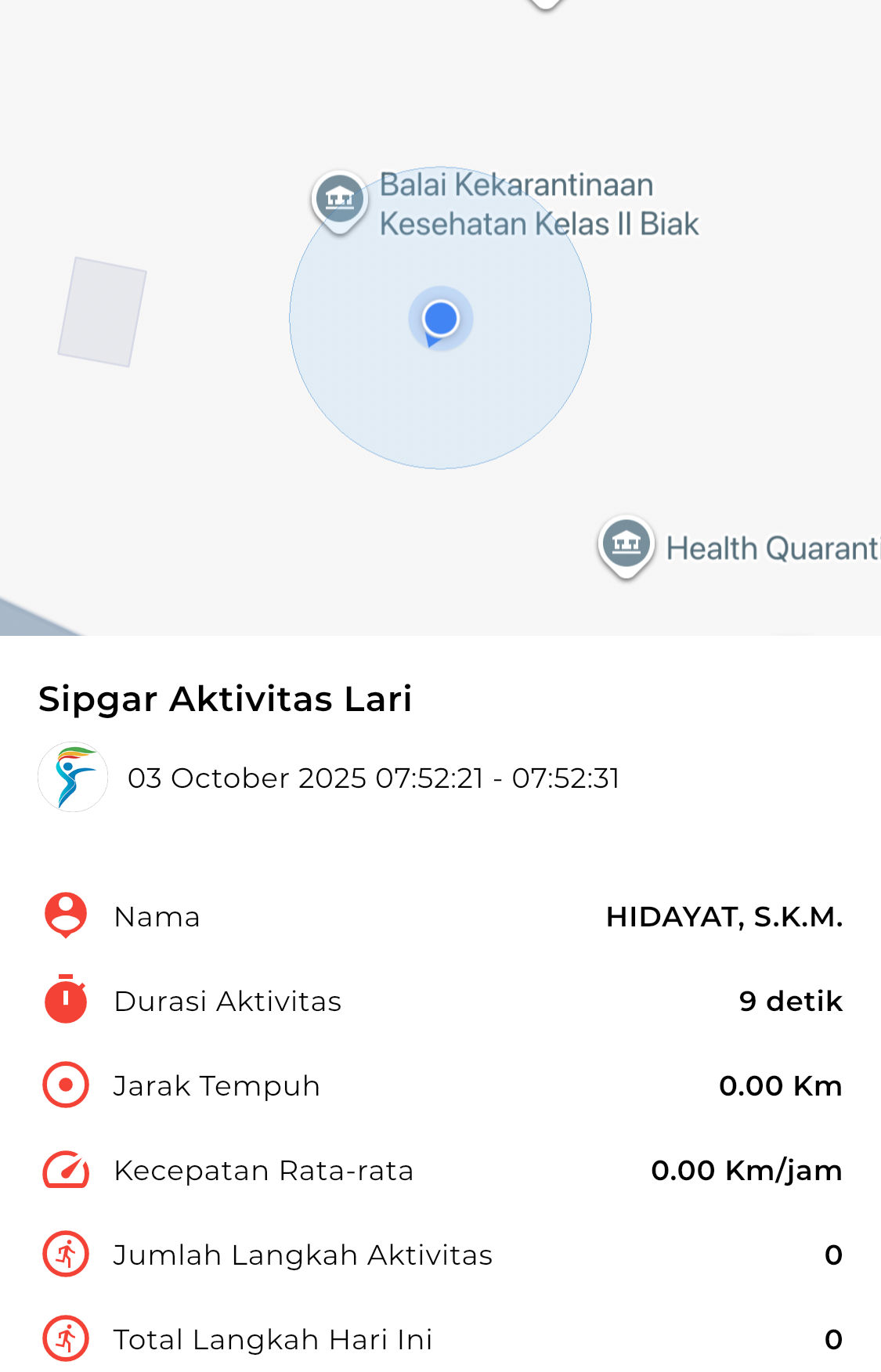
Task: Select the Health Quarantine place marker
Action: click(626, 543)
